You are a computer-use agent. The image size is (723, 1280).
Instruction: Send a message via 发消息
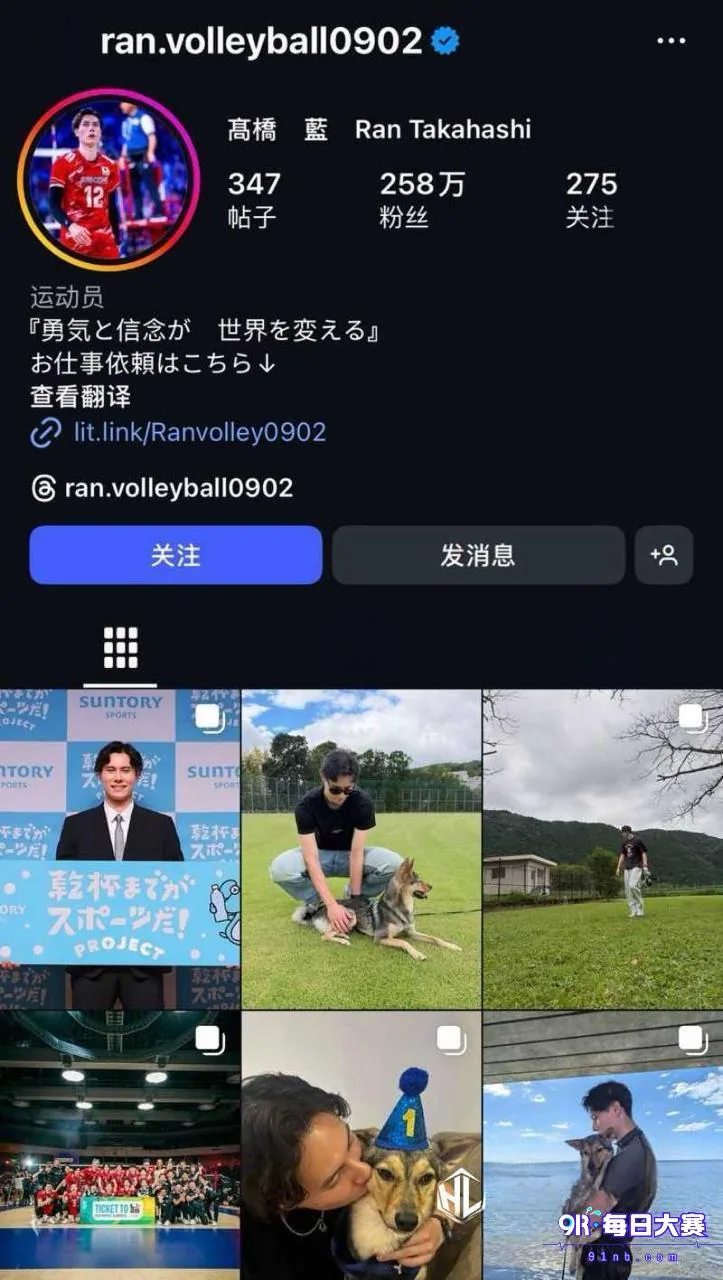(478, 555)
